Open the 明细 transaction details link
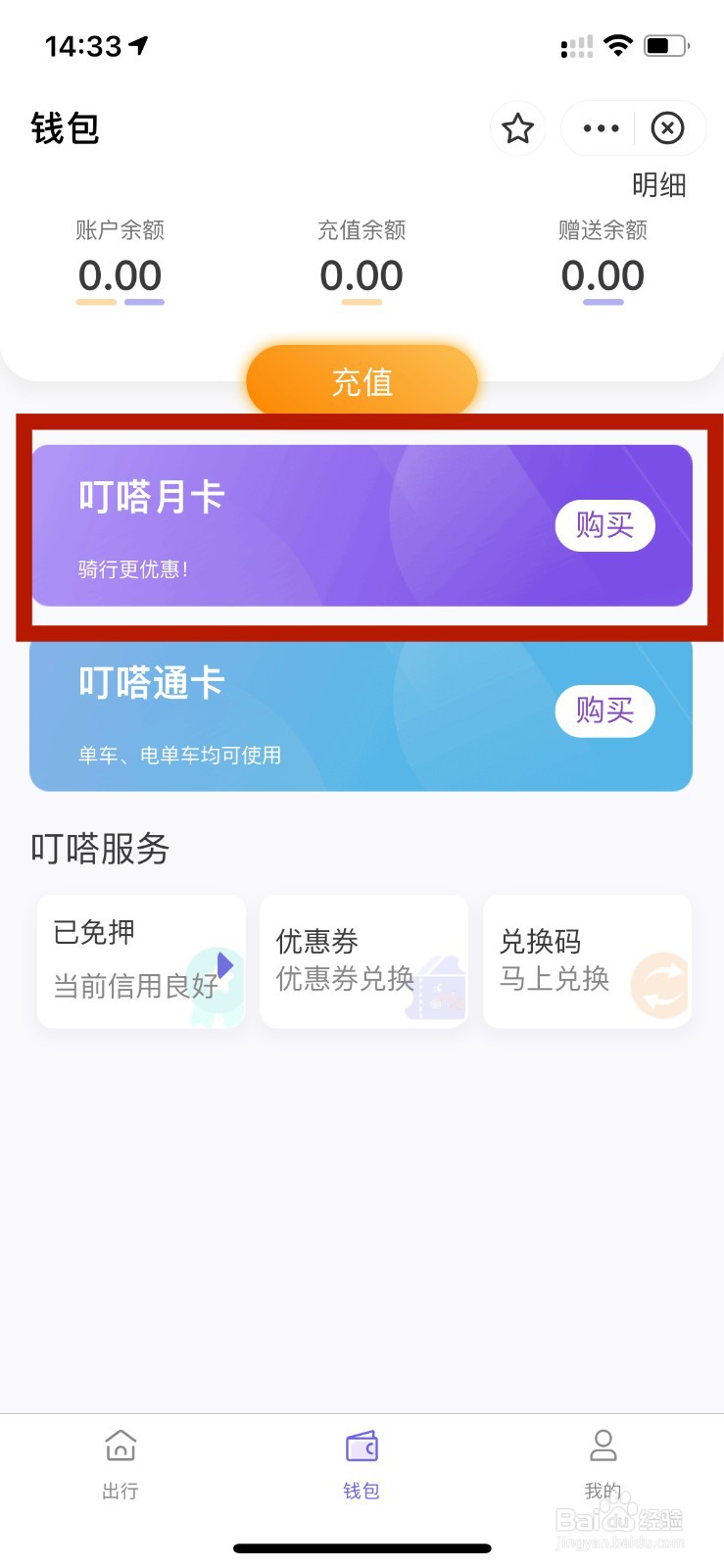Image resolution: width=724 pixels, height=1568 pixels. pos(660,185)
